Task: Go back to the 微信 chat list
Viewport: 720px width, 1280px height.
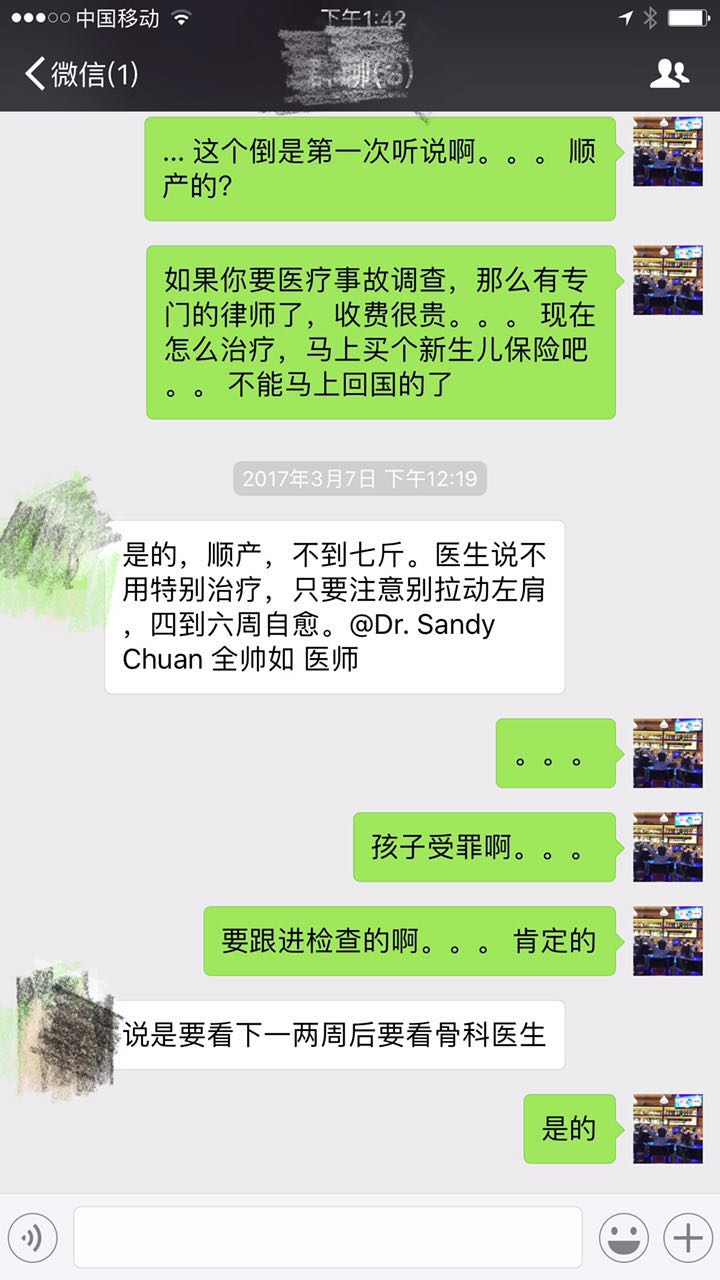Action: [80, 74]
